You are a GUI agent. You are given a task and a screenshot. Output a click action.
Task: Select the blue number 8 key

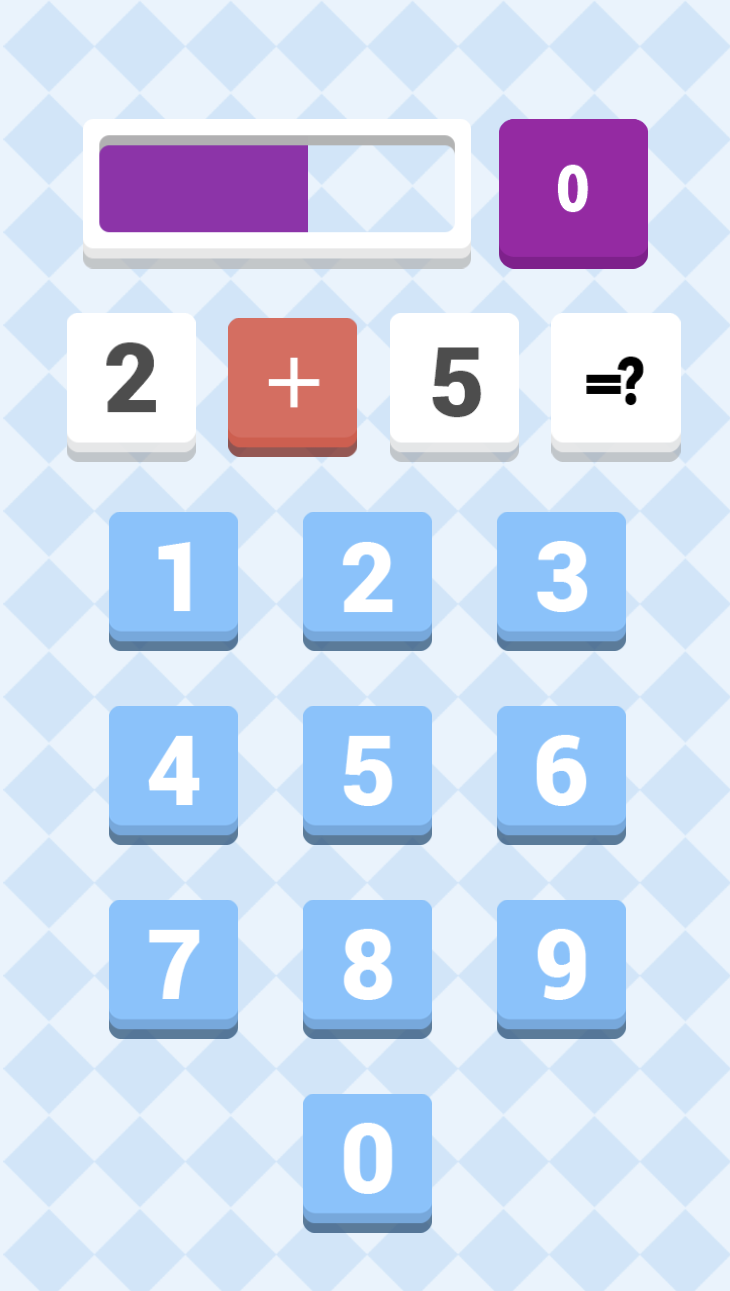tap(367, 965)
